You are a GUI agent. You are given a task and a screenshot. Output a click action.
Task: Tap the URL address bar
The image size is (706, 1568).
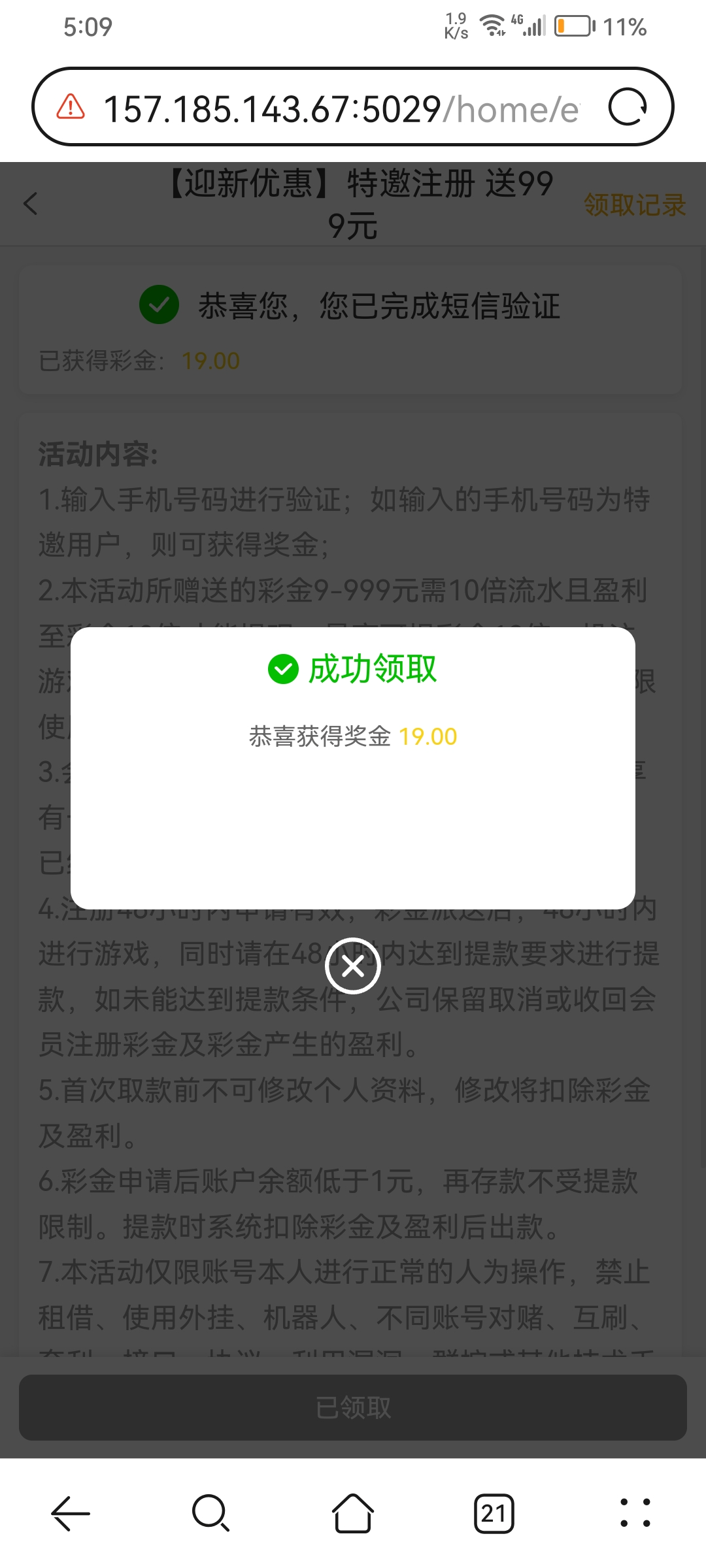[340, 108]
